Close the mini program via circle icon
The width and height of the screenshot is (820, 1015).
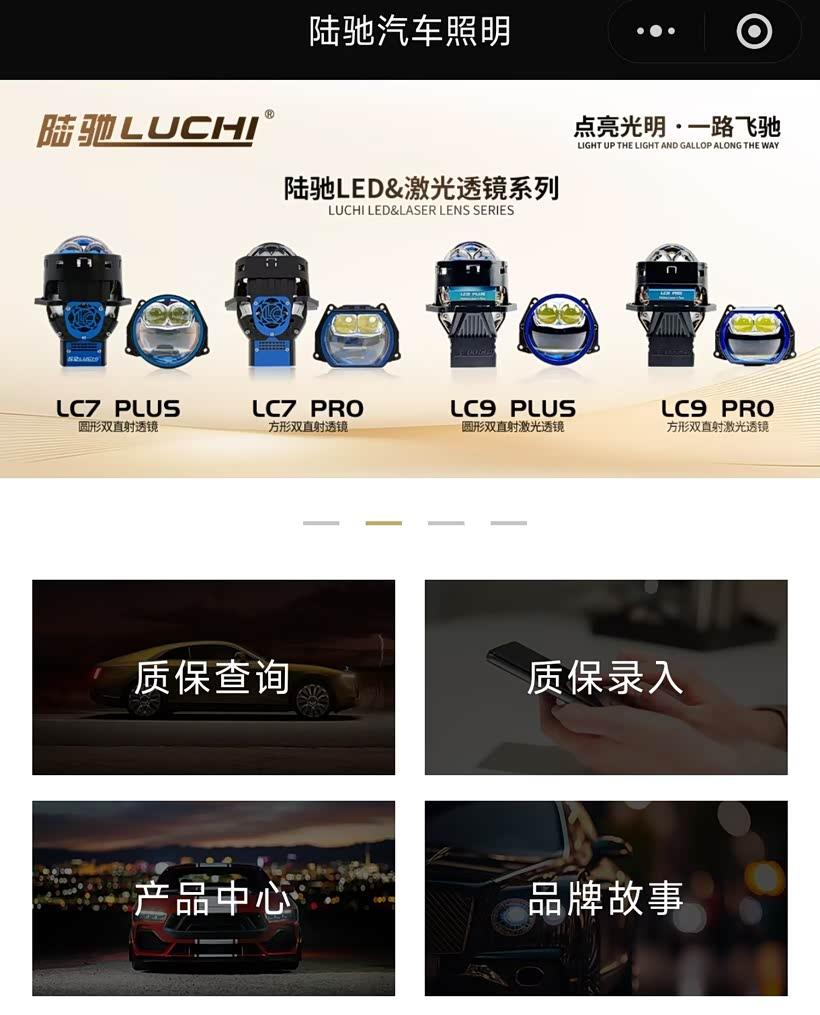(754, 32)
